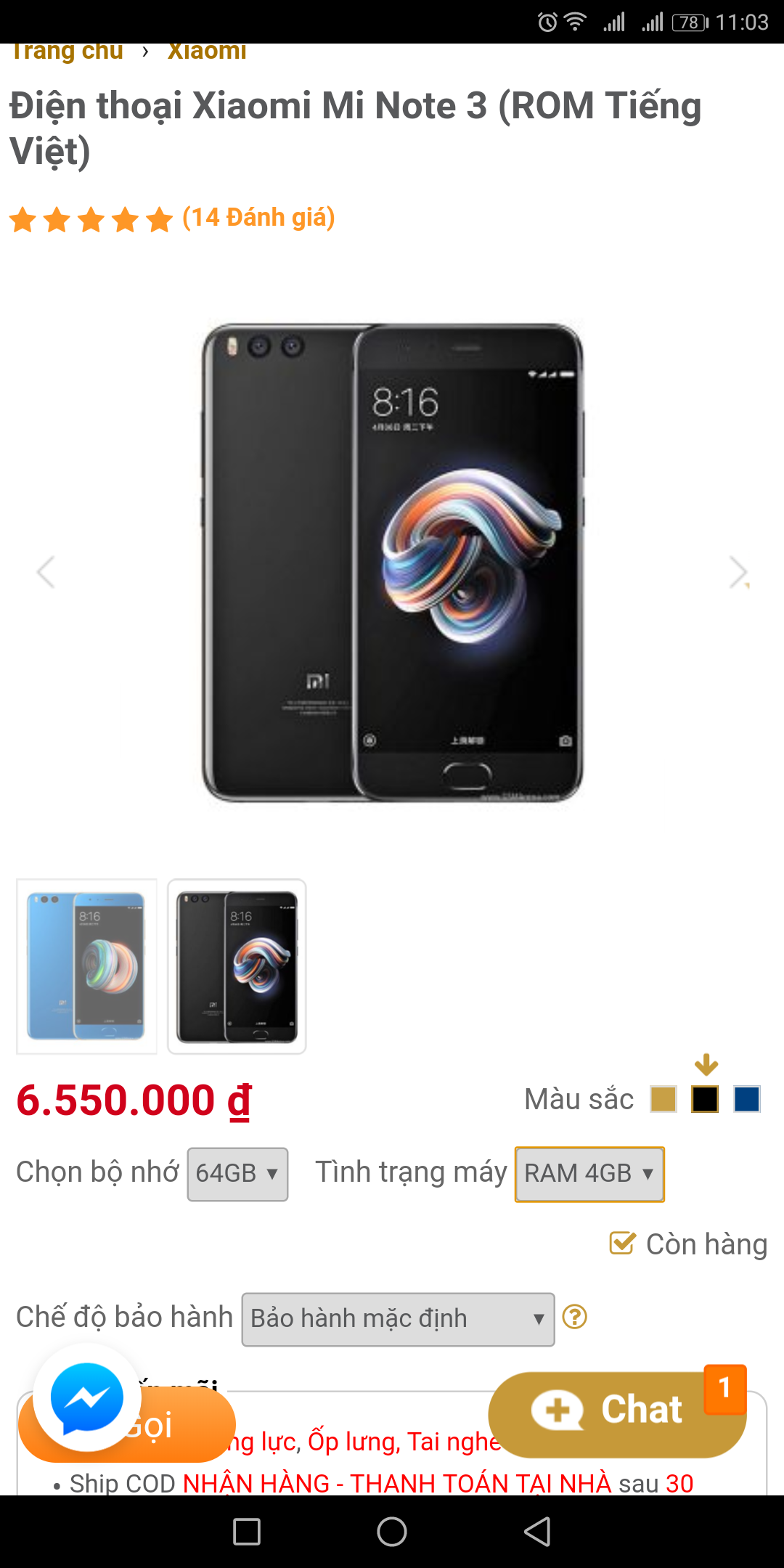Choose the gold color swatch

[x=663, y=1099]
